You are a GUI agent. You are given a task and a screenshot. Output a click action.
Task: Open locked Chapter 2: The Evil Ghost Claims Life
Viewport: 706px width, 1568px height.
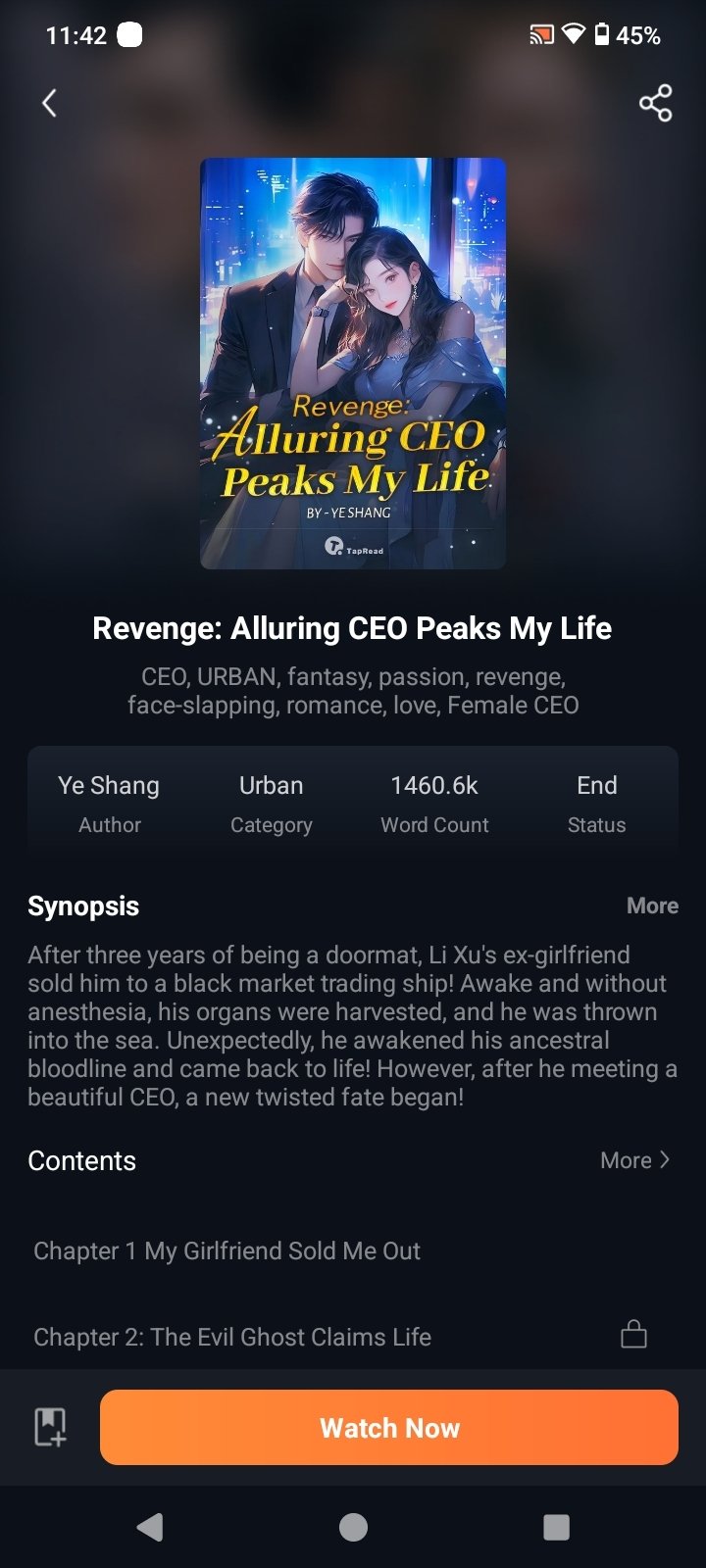pyautogui.click(x=232, y=1337)
